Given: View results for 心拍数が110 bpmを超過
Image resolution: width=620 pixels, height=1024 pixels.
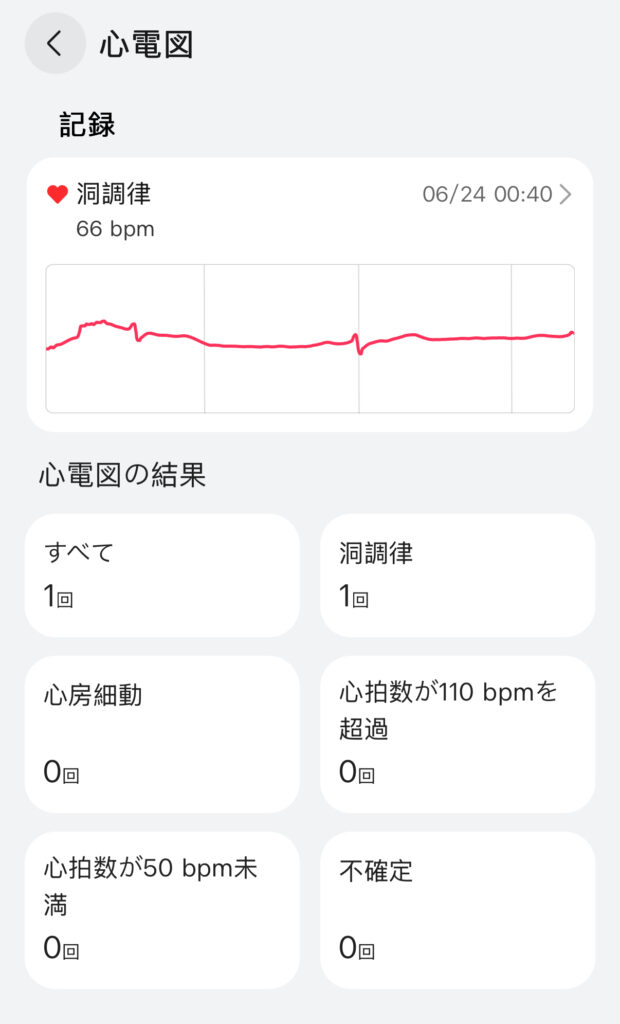Looking at the screenshot, I should (457, 735).
